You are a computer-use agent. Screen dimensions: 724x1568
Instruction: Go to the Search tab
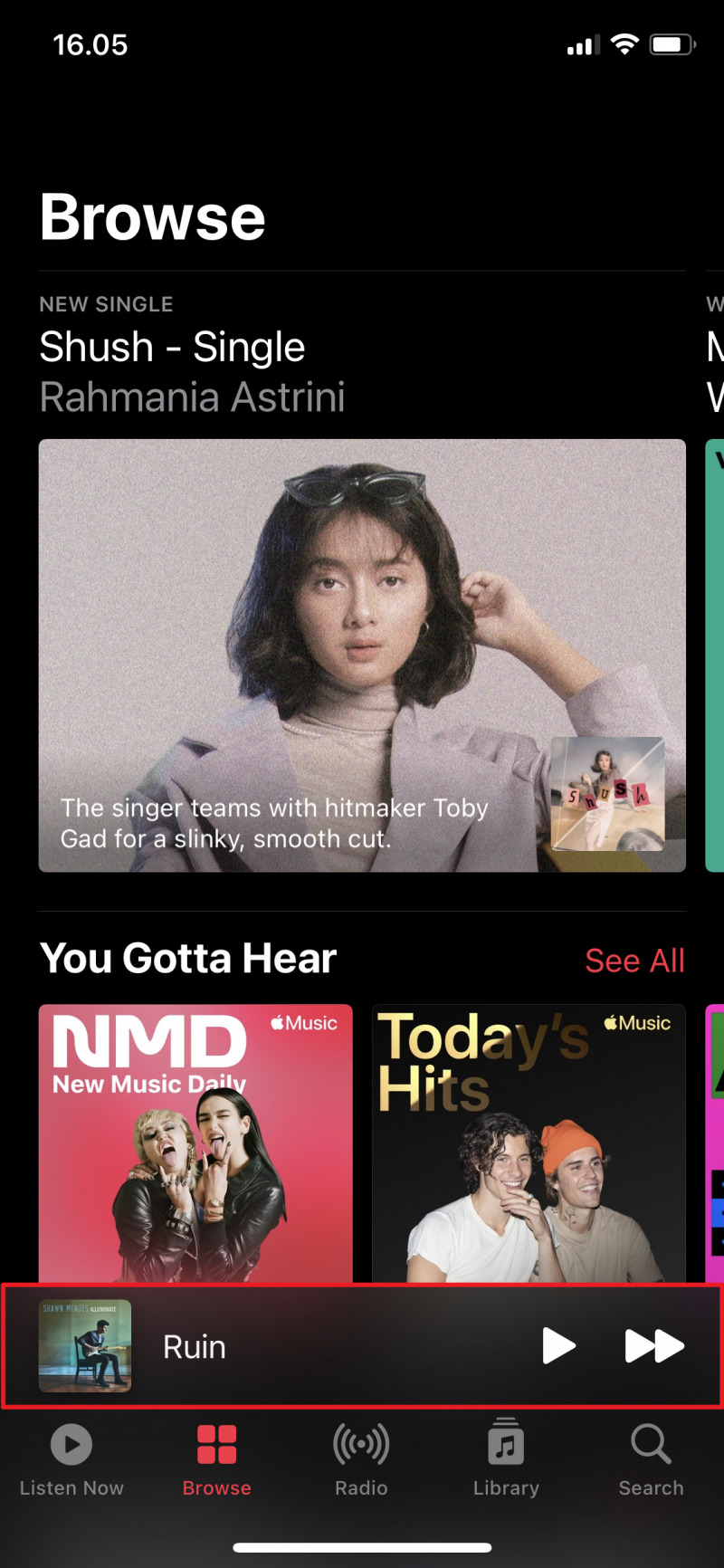coord(651,1458)
